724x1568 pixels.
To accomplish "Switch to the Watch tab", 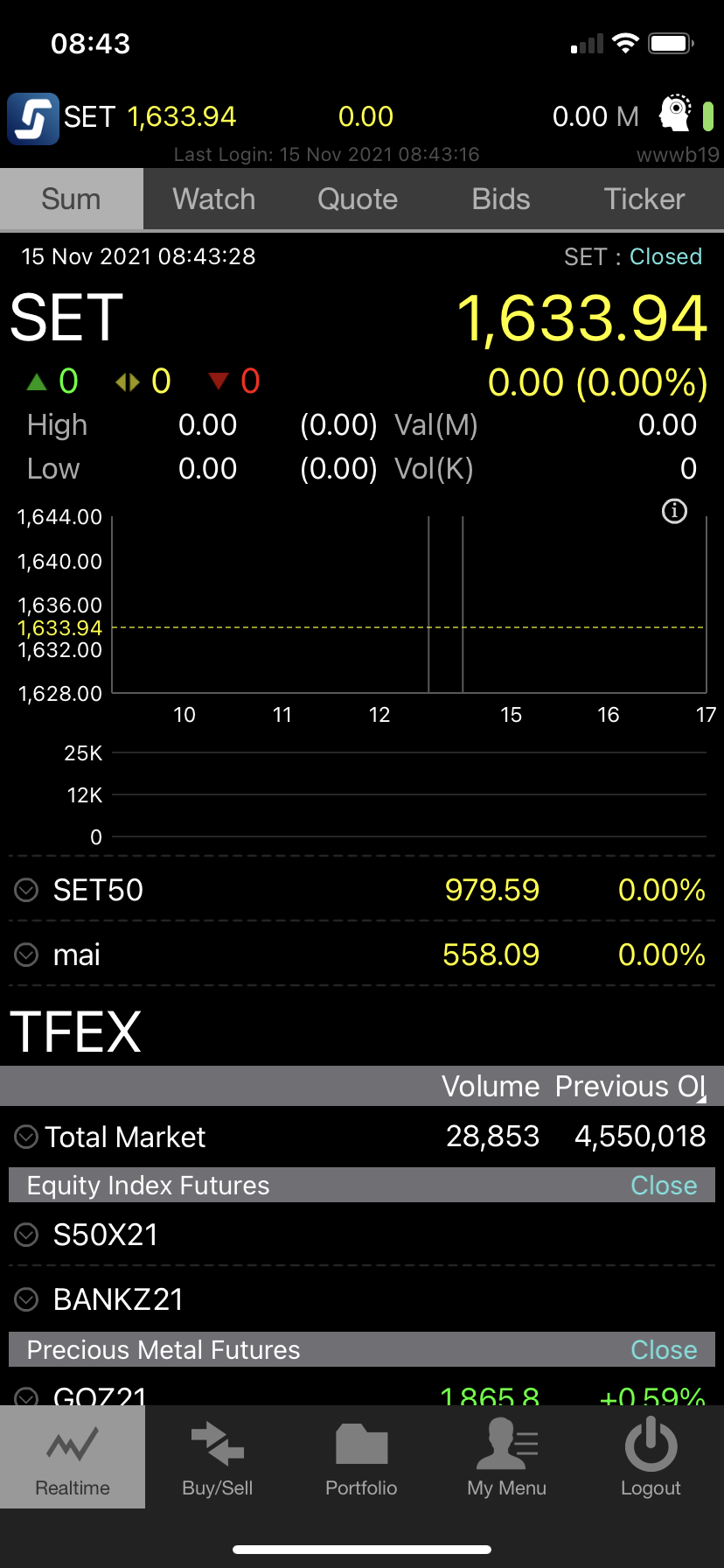I will coord(214,199).
